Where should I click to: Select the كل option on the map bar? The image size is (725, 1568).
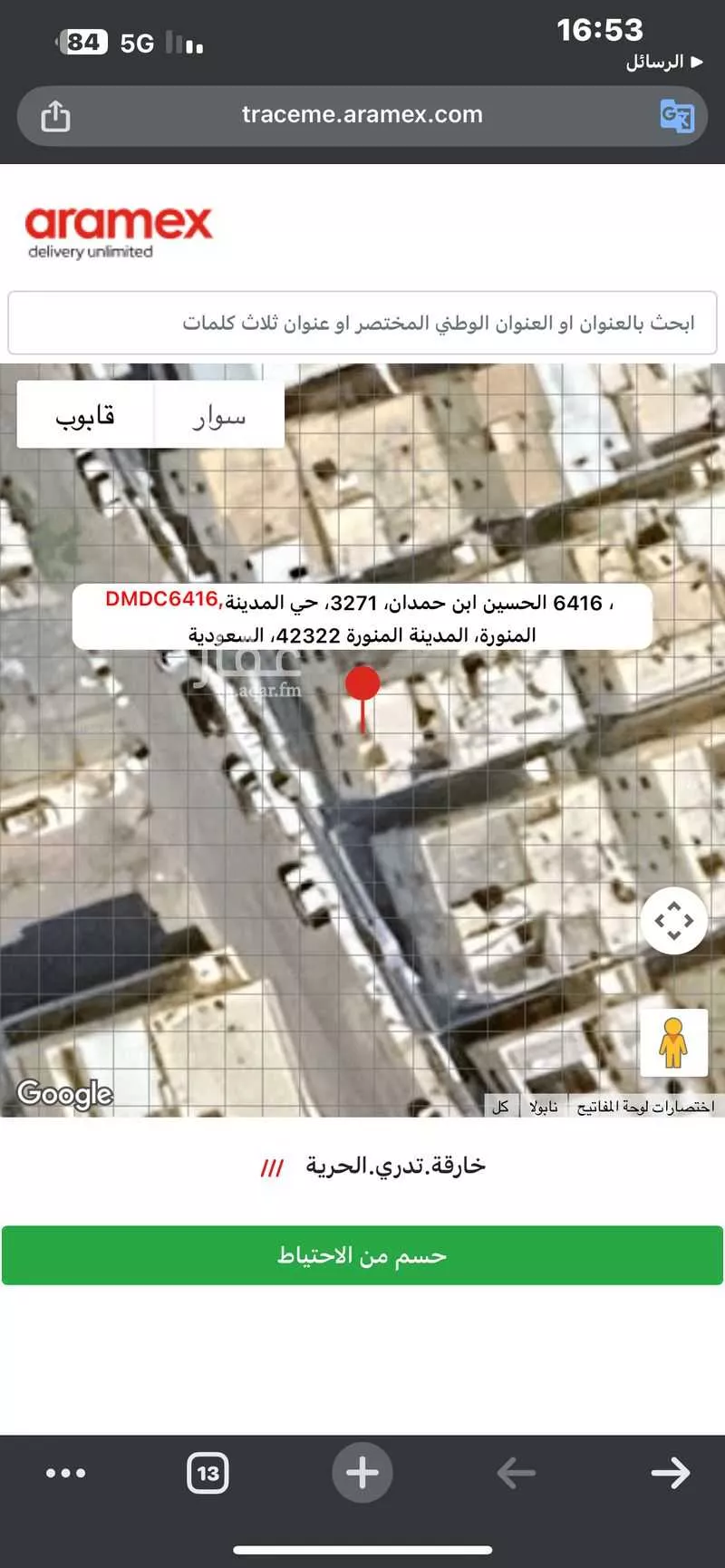[500, 1105]
